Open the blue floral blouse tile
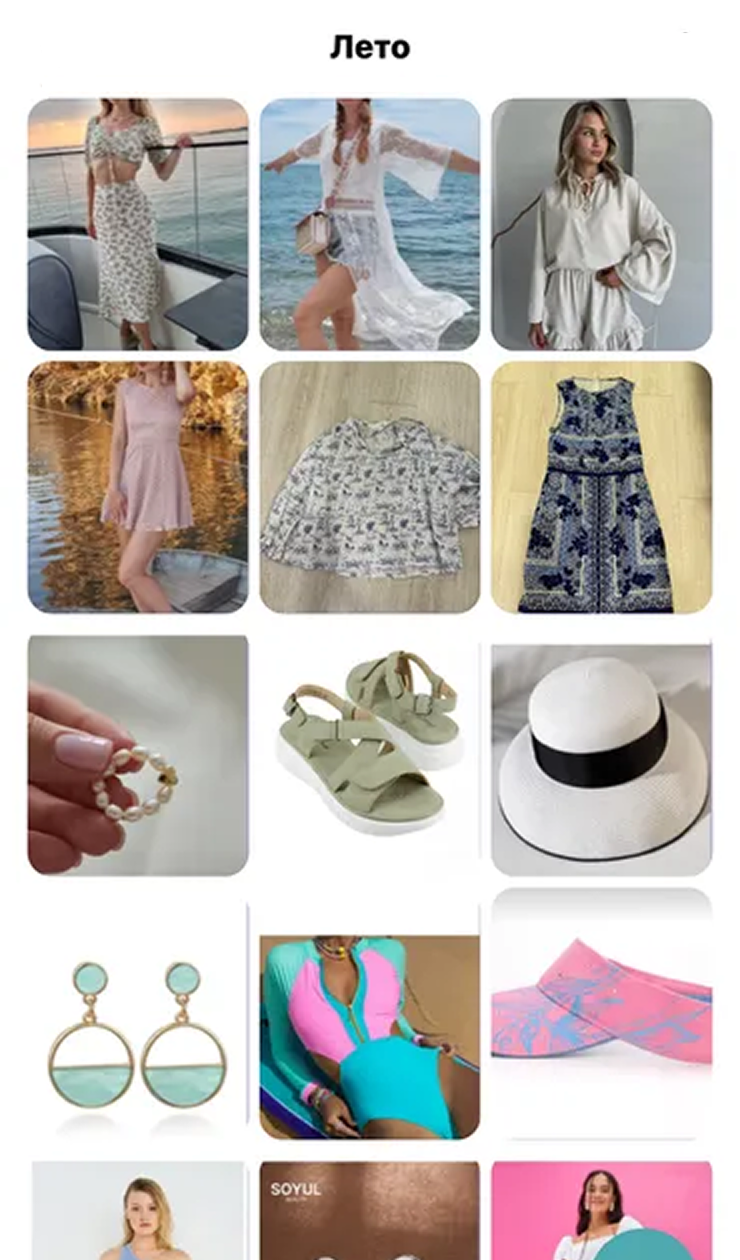Viewport: 740px width, 1260px height. [x=369, y=487]
